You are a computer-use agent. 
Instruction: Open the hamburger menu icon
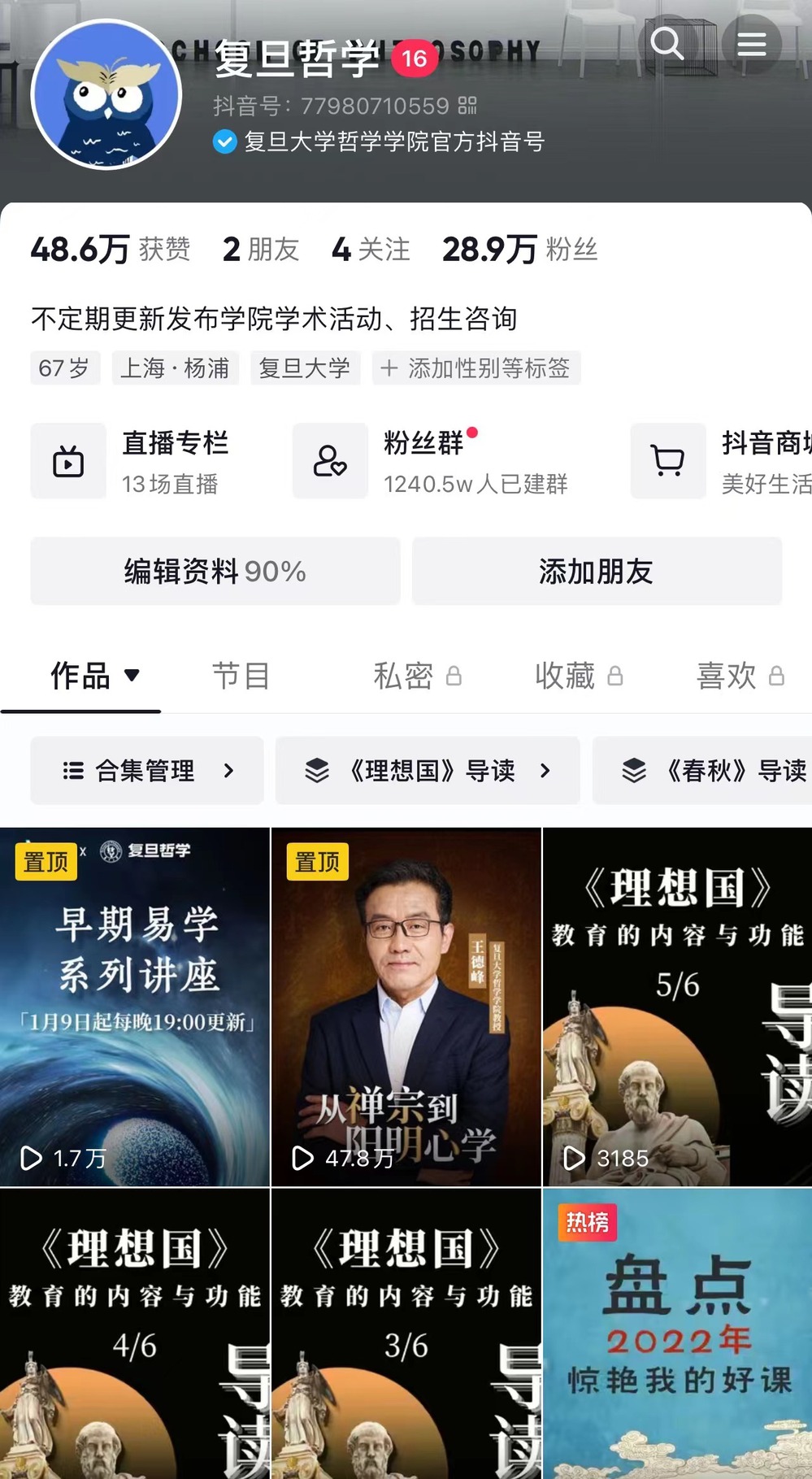pyautogui.click(x=751, y=44)
